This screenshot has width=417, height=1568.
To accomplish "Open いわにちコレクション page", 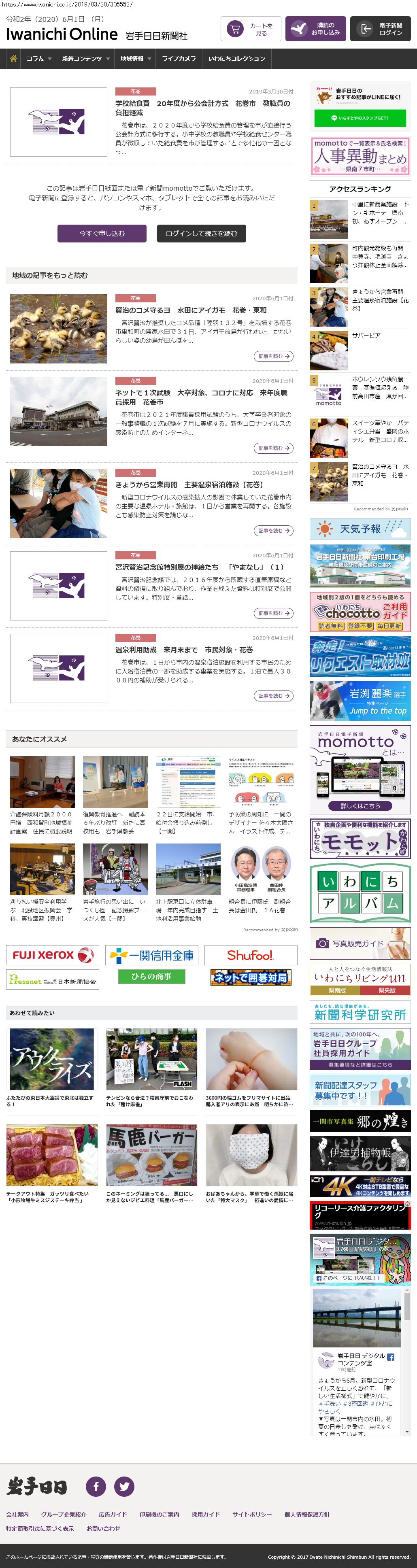I will coord(236,58).
